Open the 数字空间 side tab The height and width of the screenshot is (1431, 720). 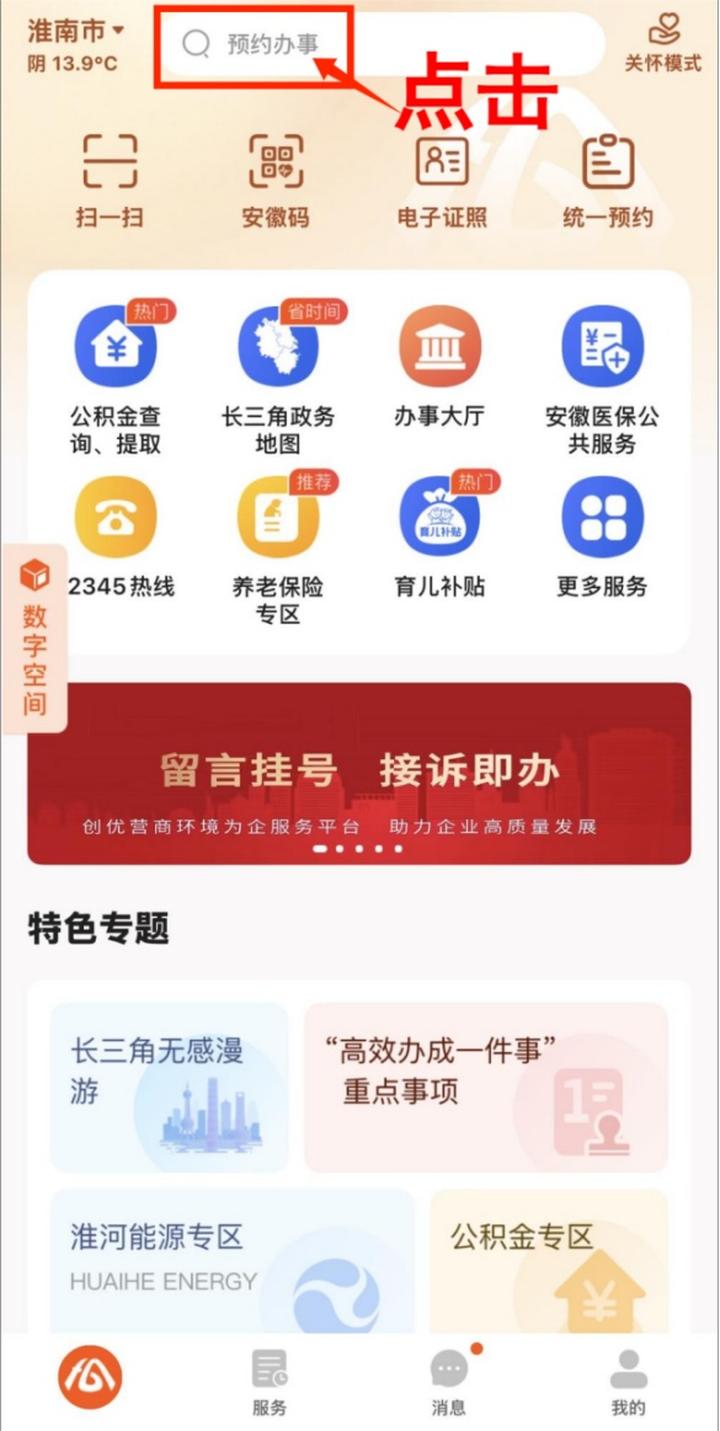pos(35,638)
